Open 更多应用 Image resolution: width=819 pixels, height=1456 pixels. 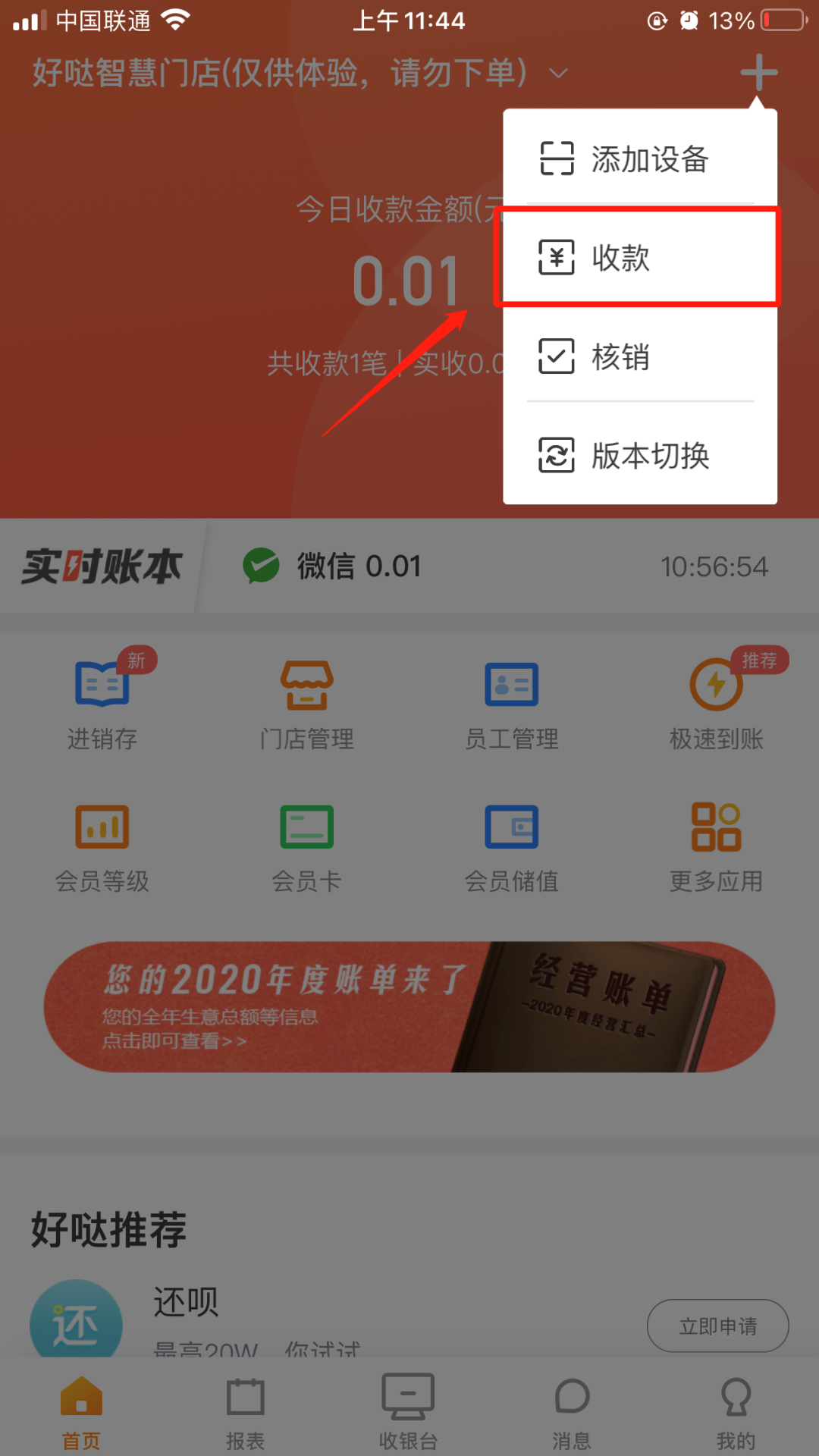point(716,846)
